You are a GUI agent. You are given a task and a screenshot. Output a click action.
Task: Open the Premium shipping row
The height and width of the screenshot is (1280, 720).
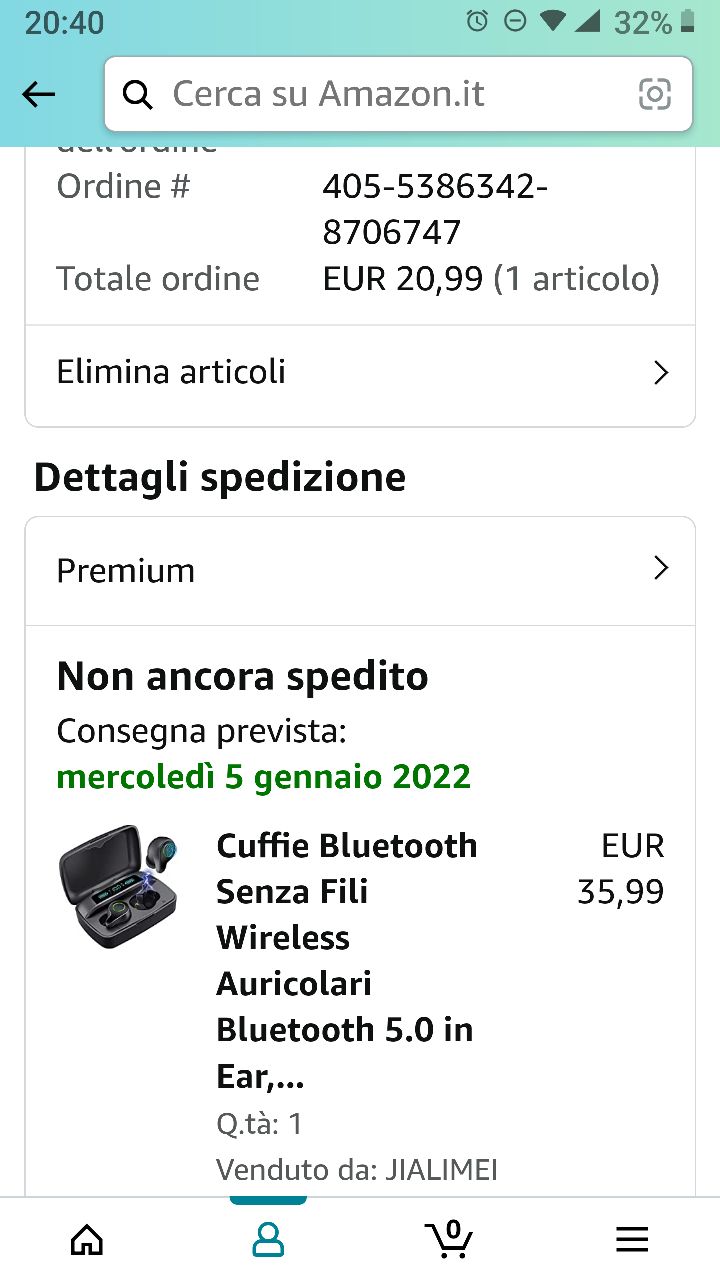[x=360, y=570]
